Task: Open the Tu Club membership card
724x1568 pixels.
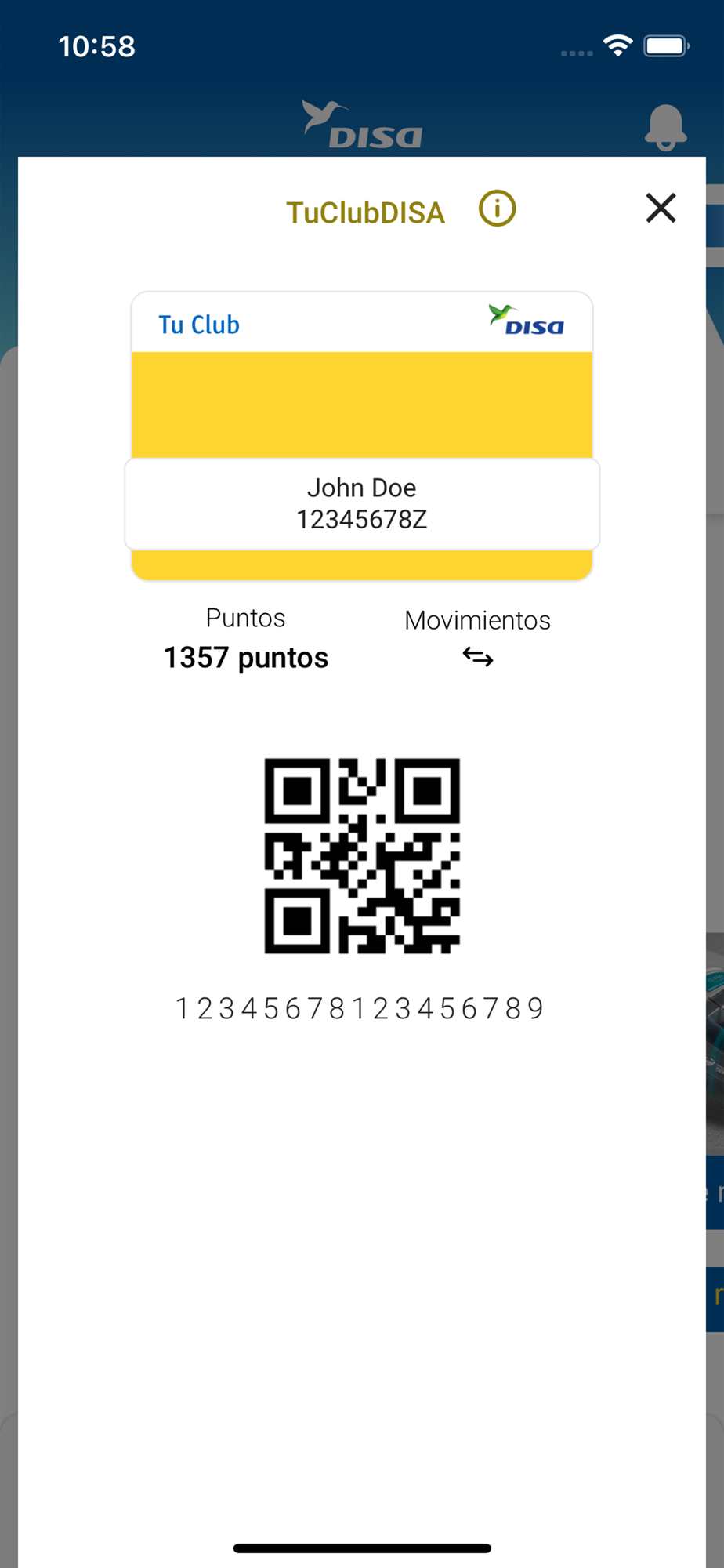Action: point(362,436)
